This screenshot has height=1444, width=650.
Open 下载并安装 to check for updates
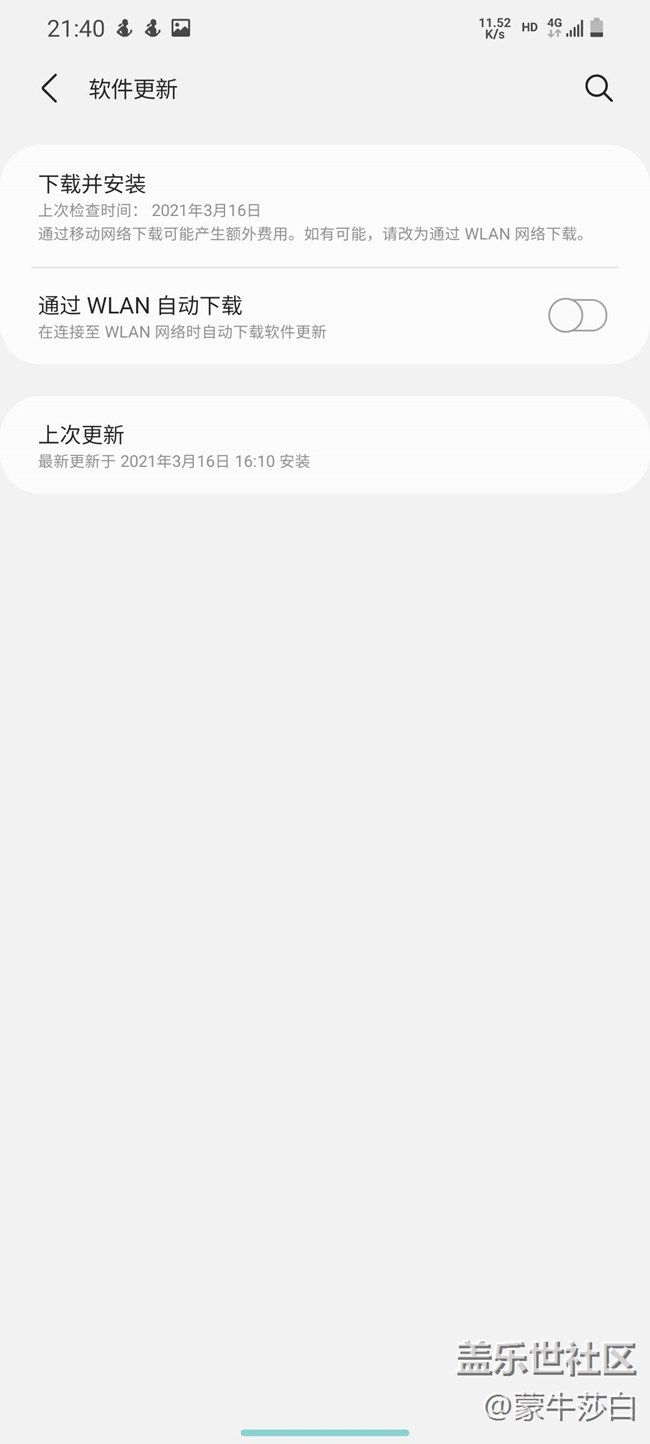tap(92, 184)
